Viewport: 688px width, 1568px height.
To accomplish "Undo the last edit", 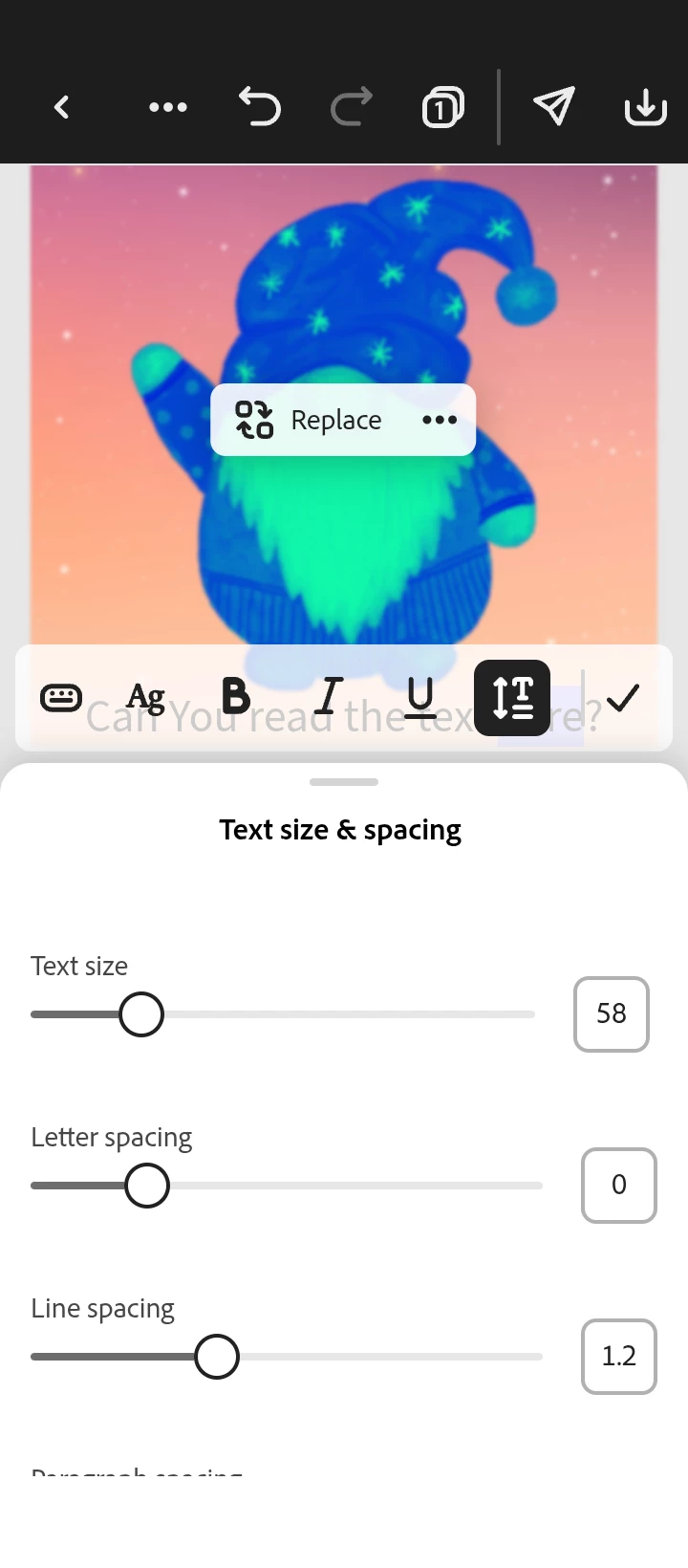I will point(259,107).
